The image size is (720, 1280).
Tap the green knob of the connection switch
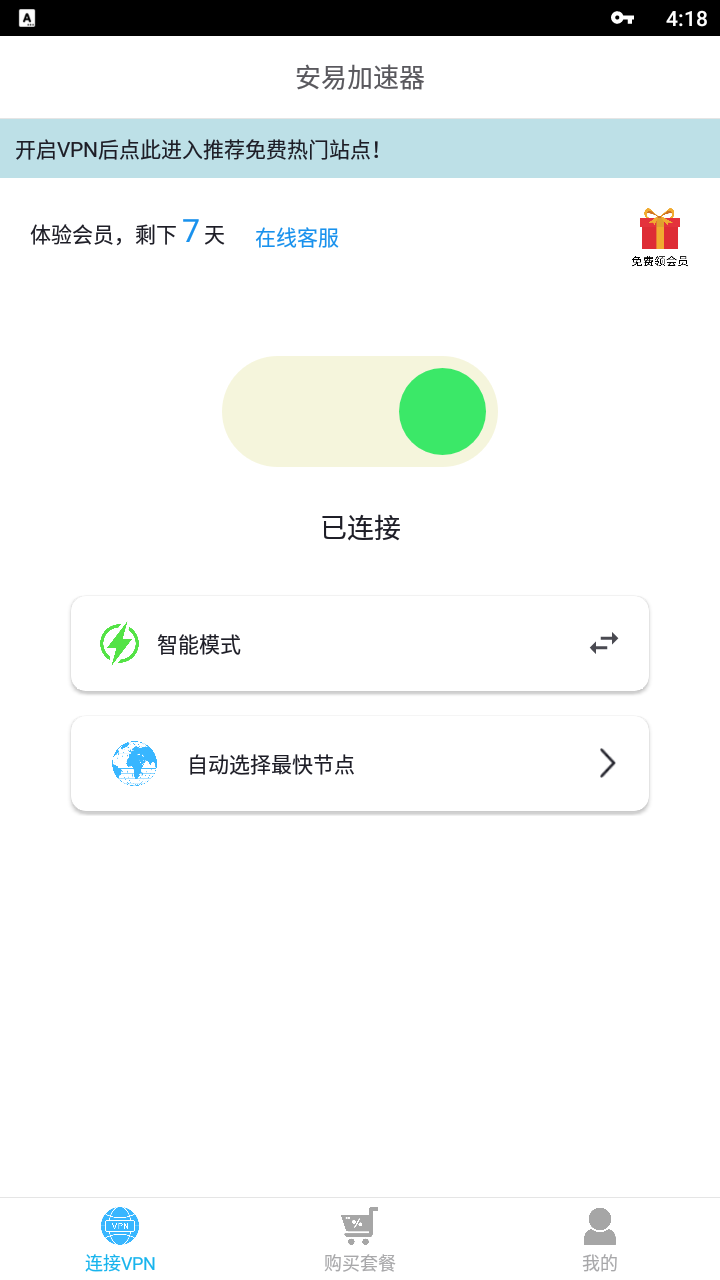click(x=443, y=411)
